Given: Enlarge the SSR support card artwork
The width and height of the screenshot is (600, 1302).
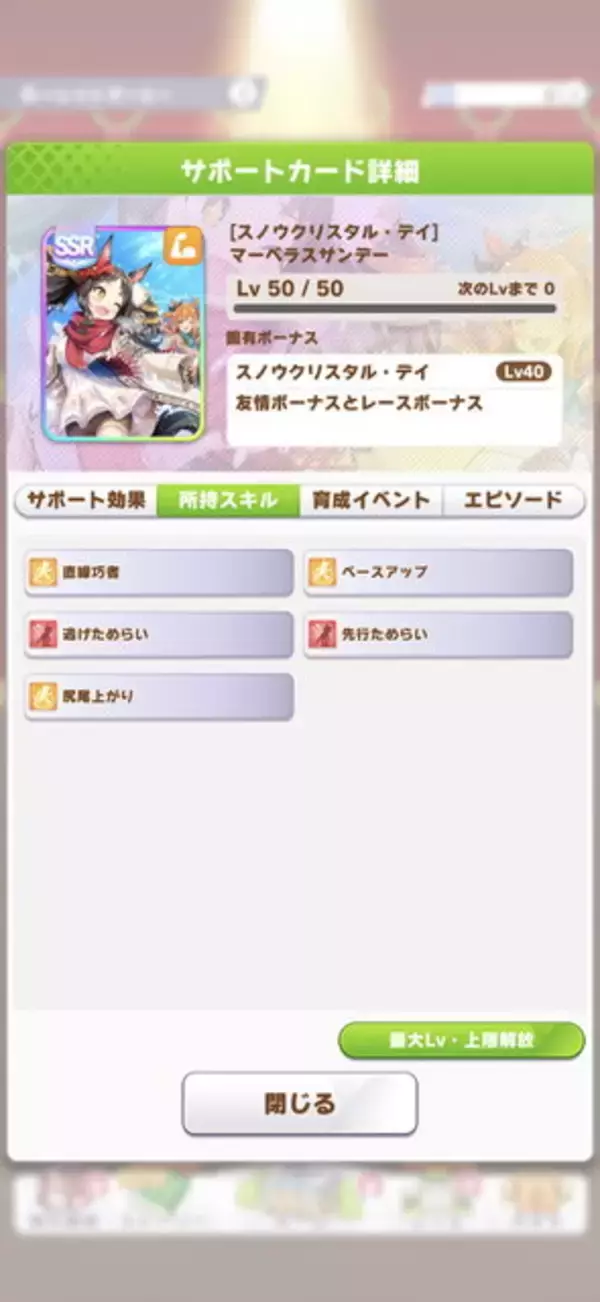Looking at the screenshot, I should click(124, 334).
